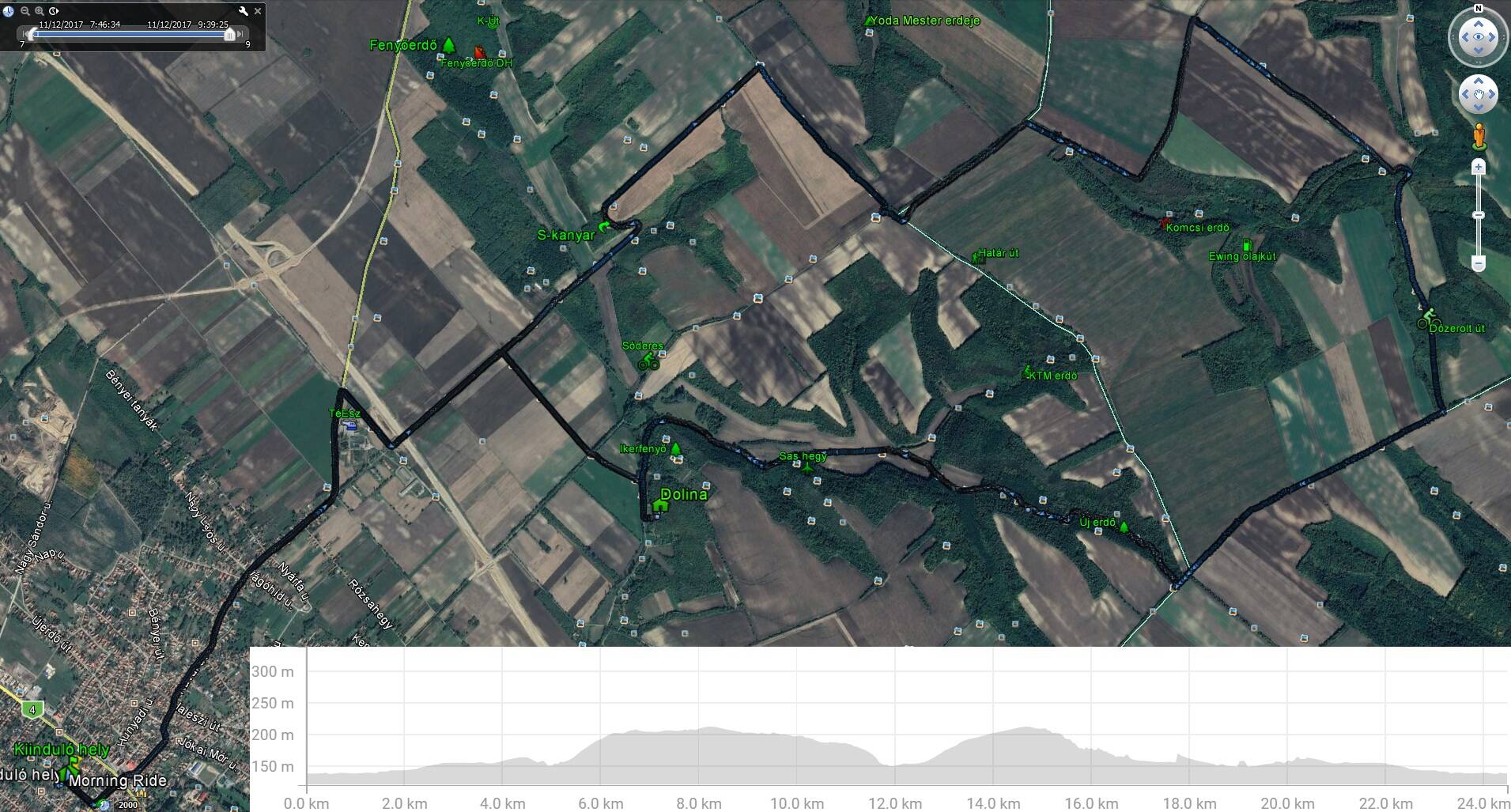Play the time animation
1511x812 pixels.
click(54, 11)
